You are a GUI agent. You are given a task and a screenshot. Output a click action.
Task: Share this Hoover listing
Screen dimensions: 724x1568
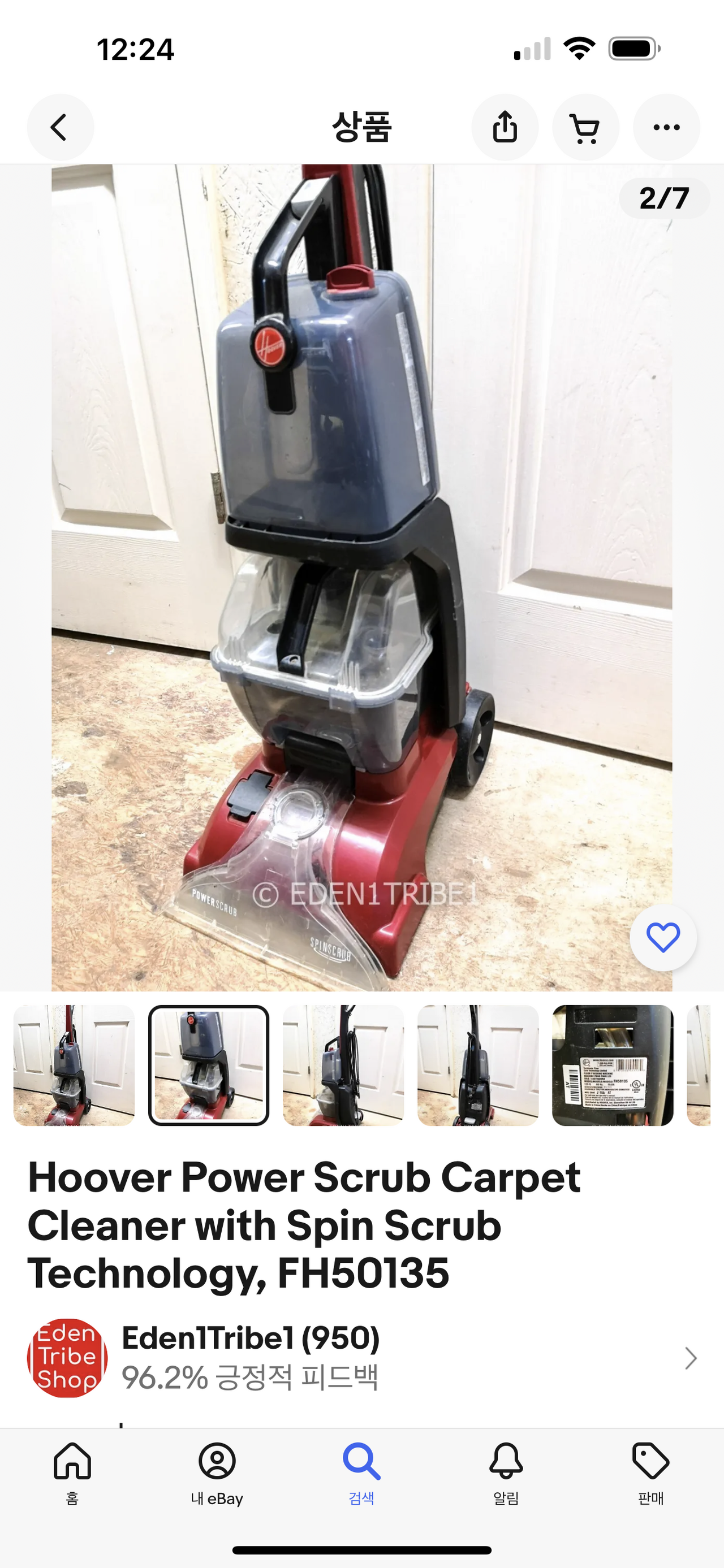(505, 127)
